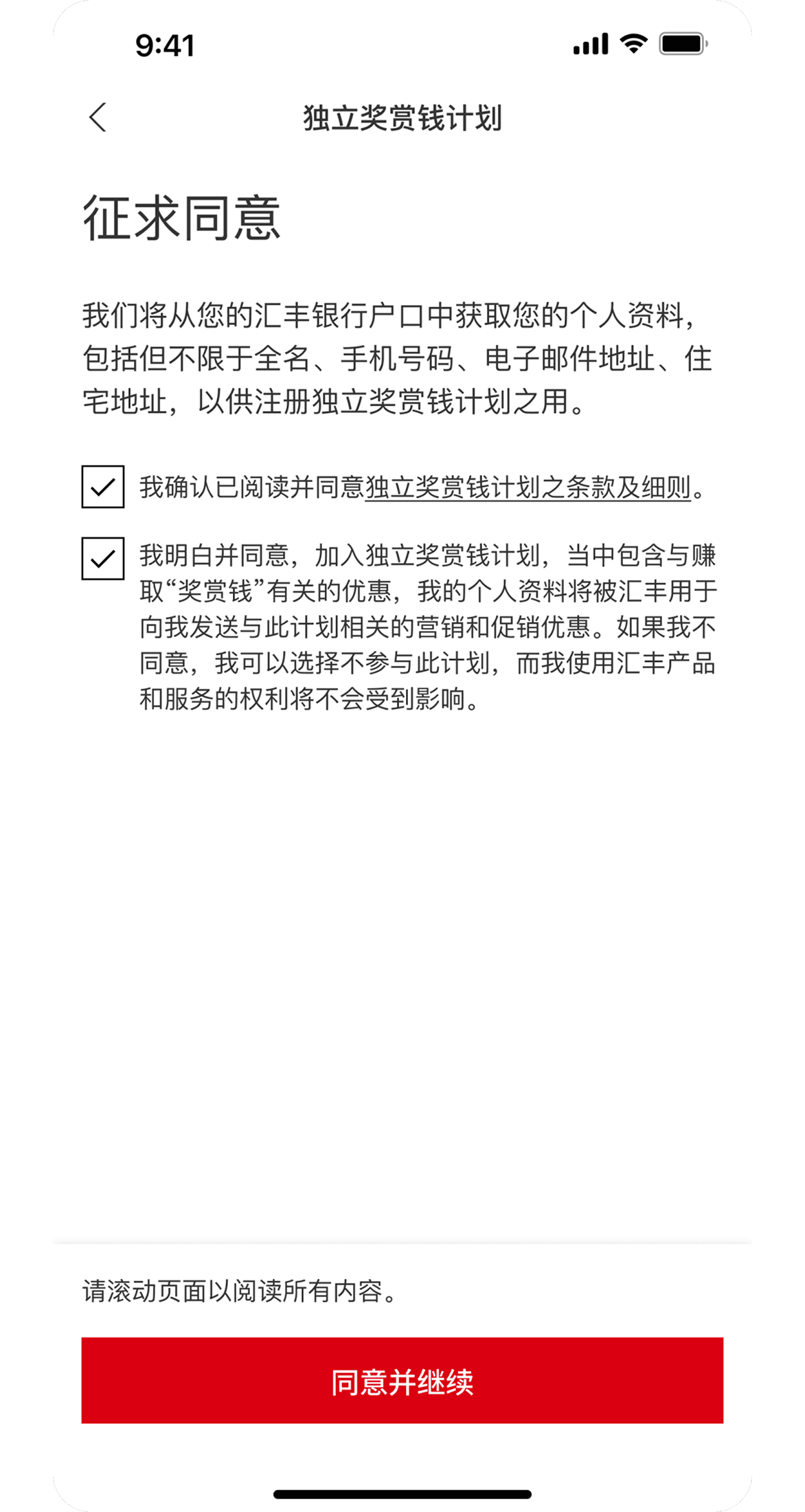
Task: Uncheck the terms and conditions confirmation checkbox
Action: [x=103, y=487]
